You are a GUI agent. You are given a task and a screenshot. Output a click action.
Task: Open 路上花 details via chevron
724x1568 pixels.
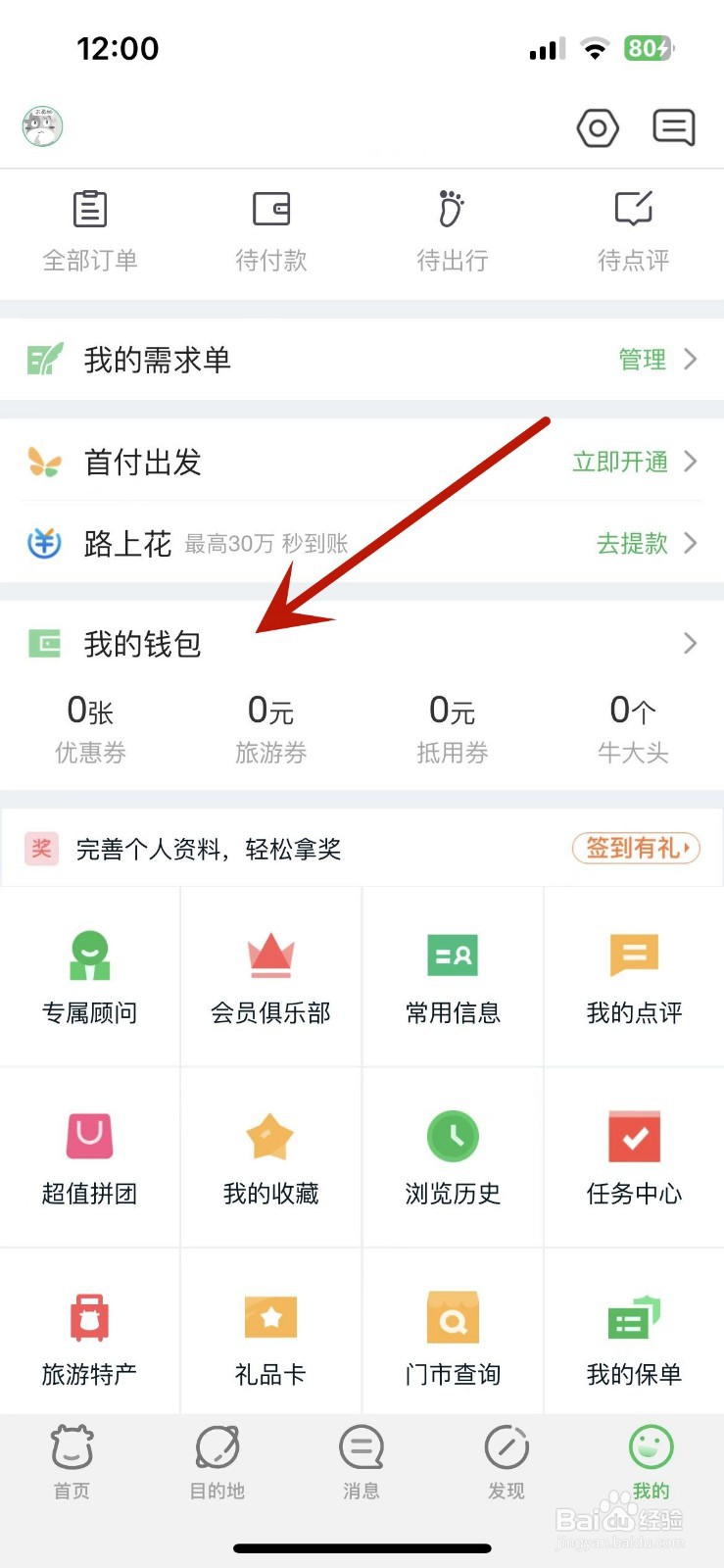tap(690, 544)
